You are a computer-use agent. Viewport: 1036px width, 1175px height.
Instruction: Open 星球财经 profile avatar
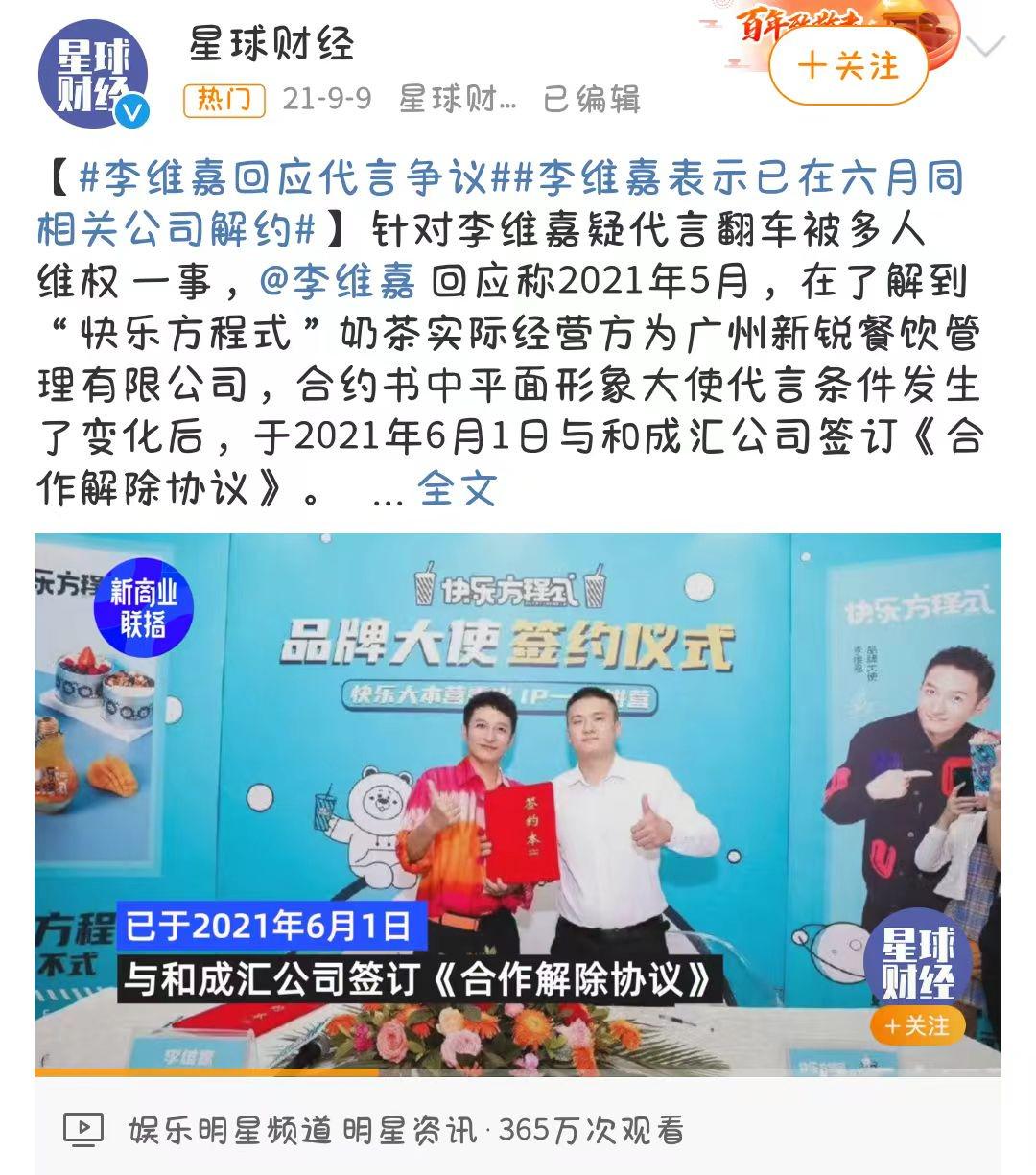pyautogui.click(x=94, y=72)
